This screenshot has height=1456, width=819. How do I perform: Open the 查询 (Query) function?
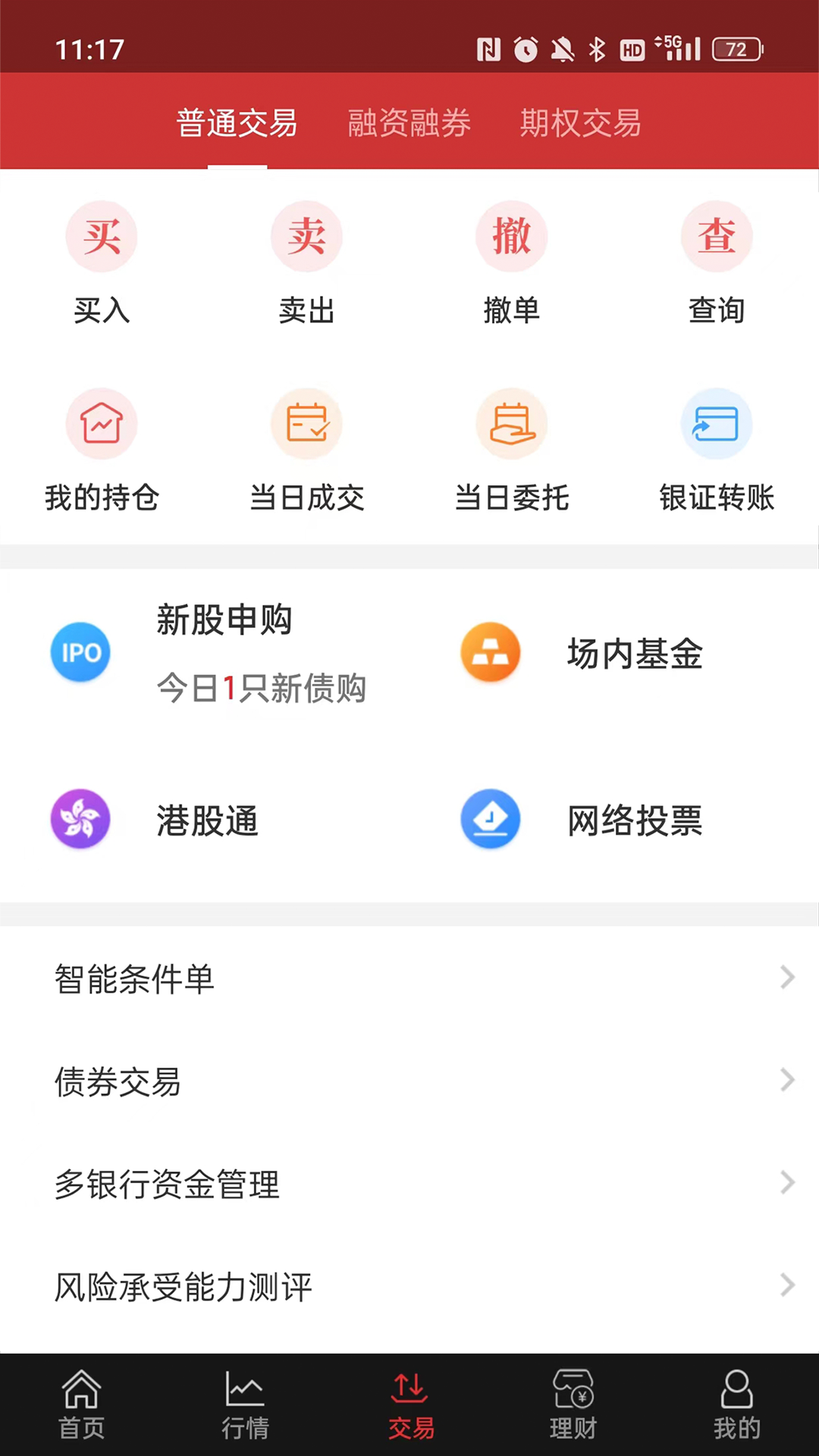coord(717,236)
